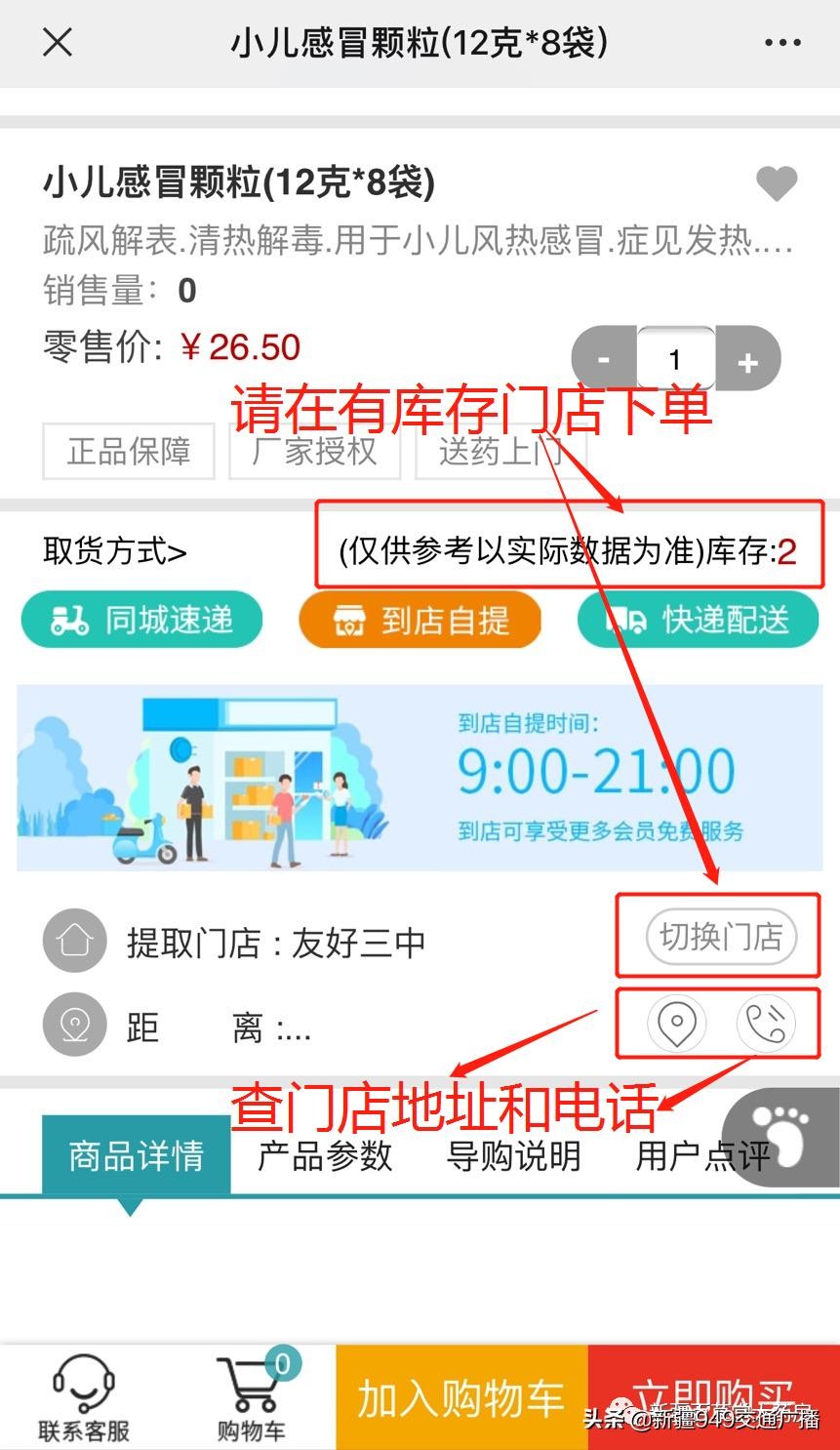Tap 加入购物车 to add item

461,1398
